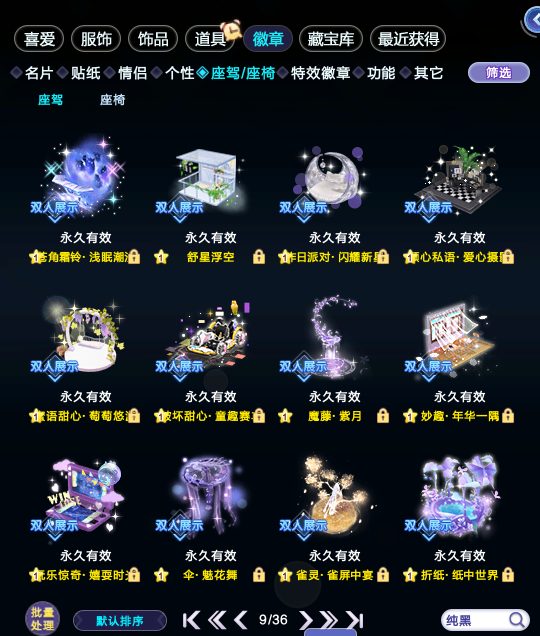The image size is (540, 636).
Task: Open the 筛选 filter button
Action: coord(499,73)
